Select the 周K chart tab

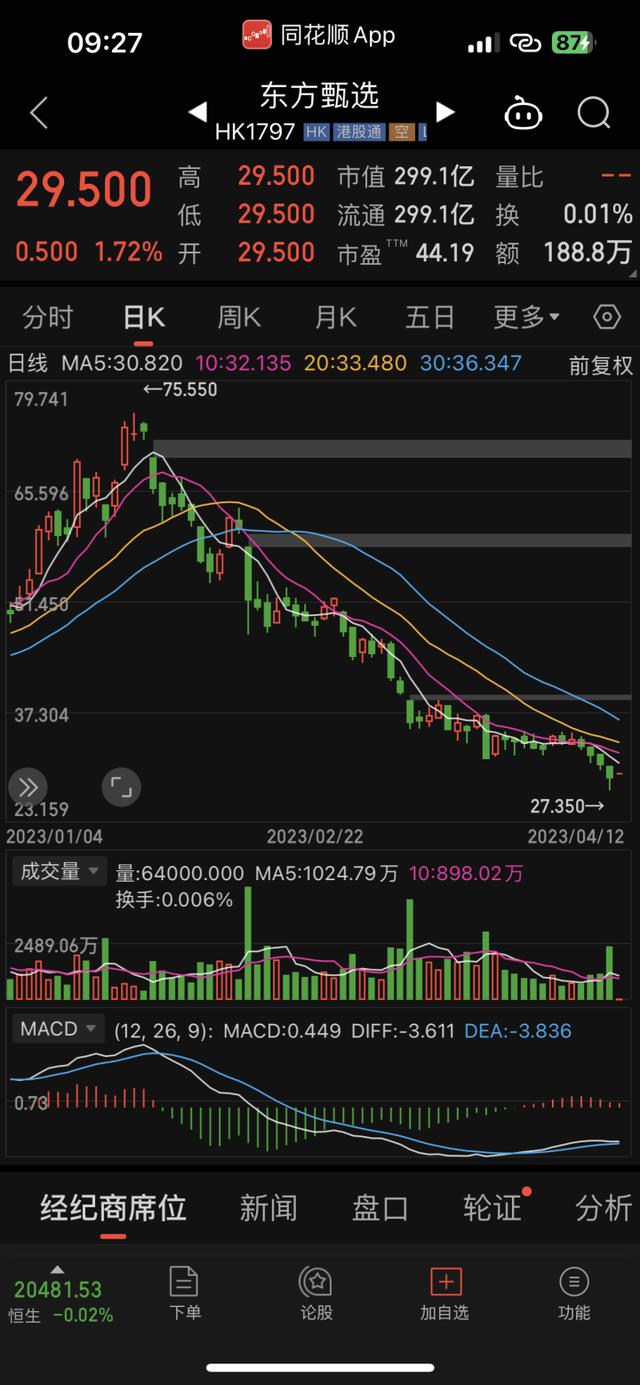pos(239,318)
